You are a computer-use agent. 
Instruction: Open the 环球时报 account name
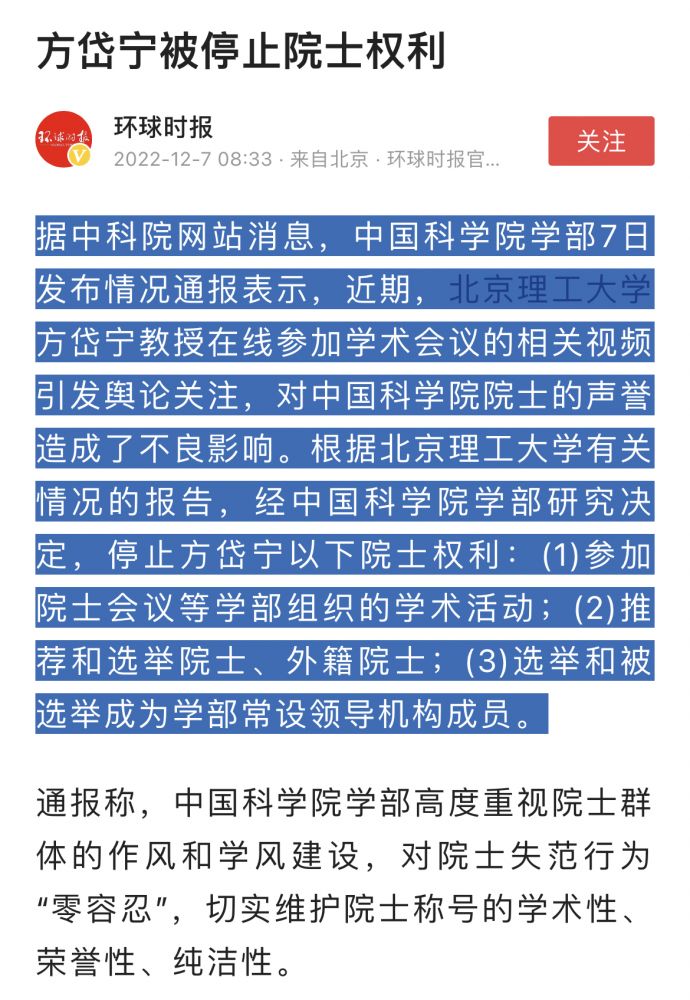163,128
